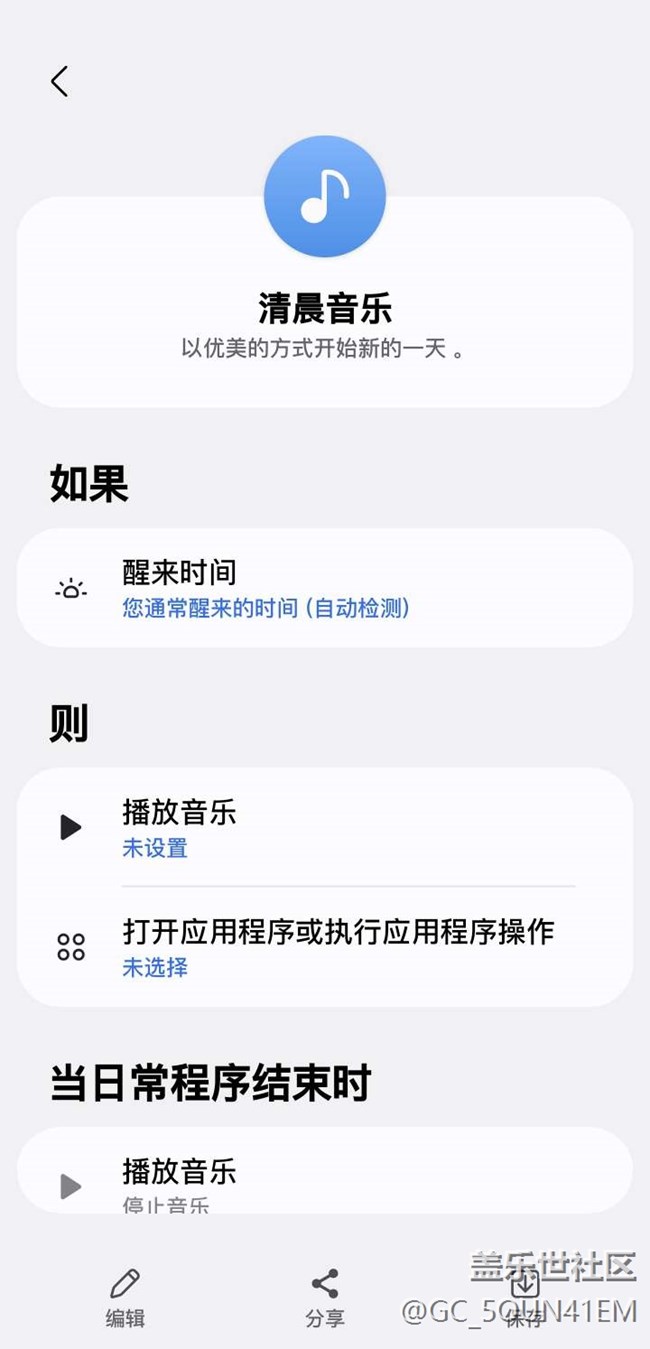Share this routine via 分享
This screenshot has height=1349, width=650.
click(x=325, y=1299)
